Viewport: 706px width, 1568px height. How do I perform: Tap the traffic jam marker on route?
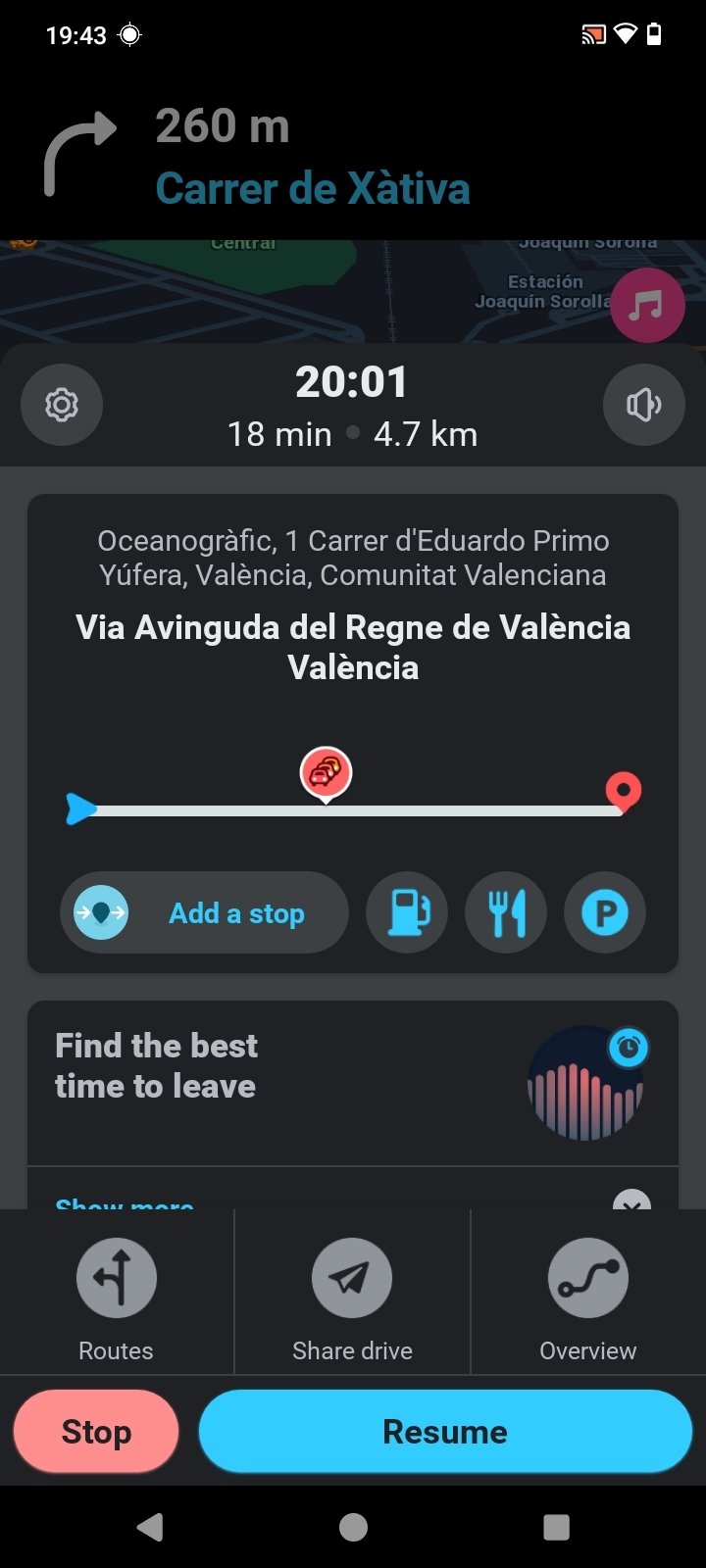[326, 774]
